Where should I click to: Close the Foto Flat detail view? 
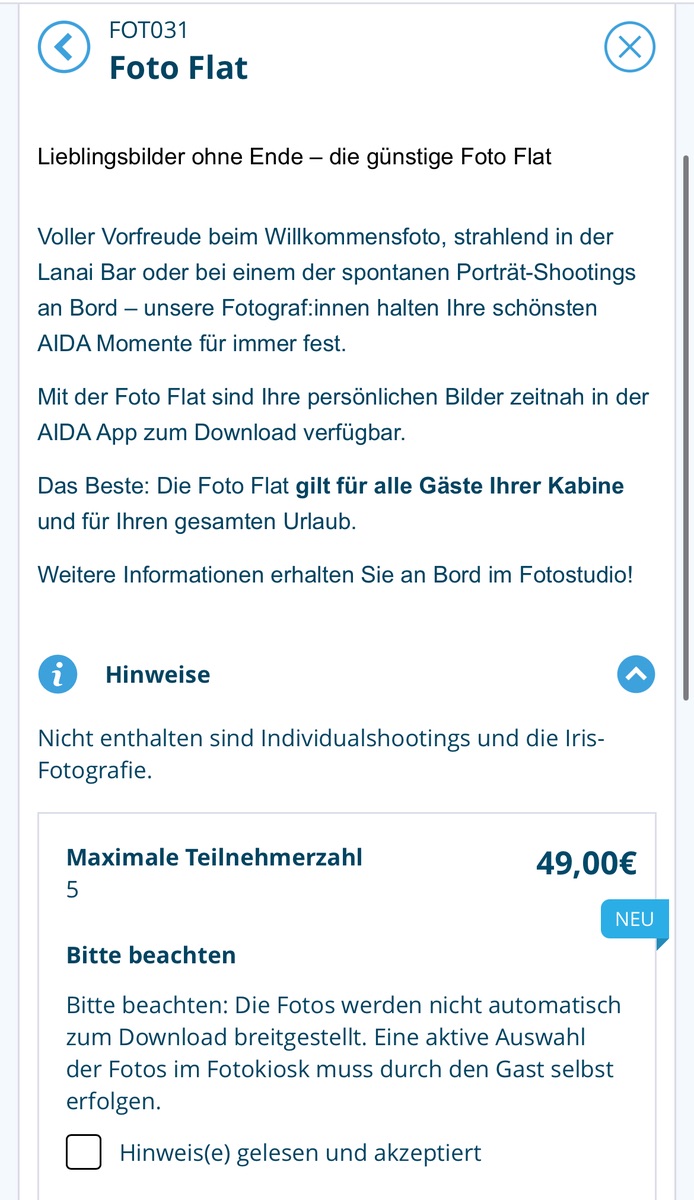630,47
